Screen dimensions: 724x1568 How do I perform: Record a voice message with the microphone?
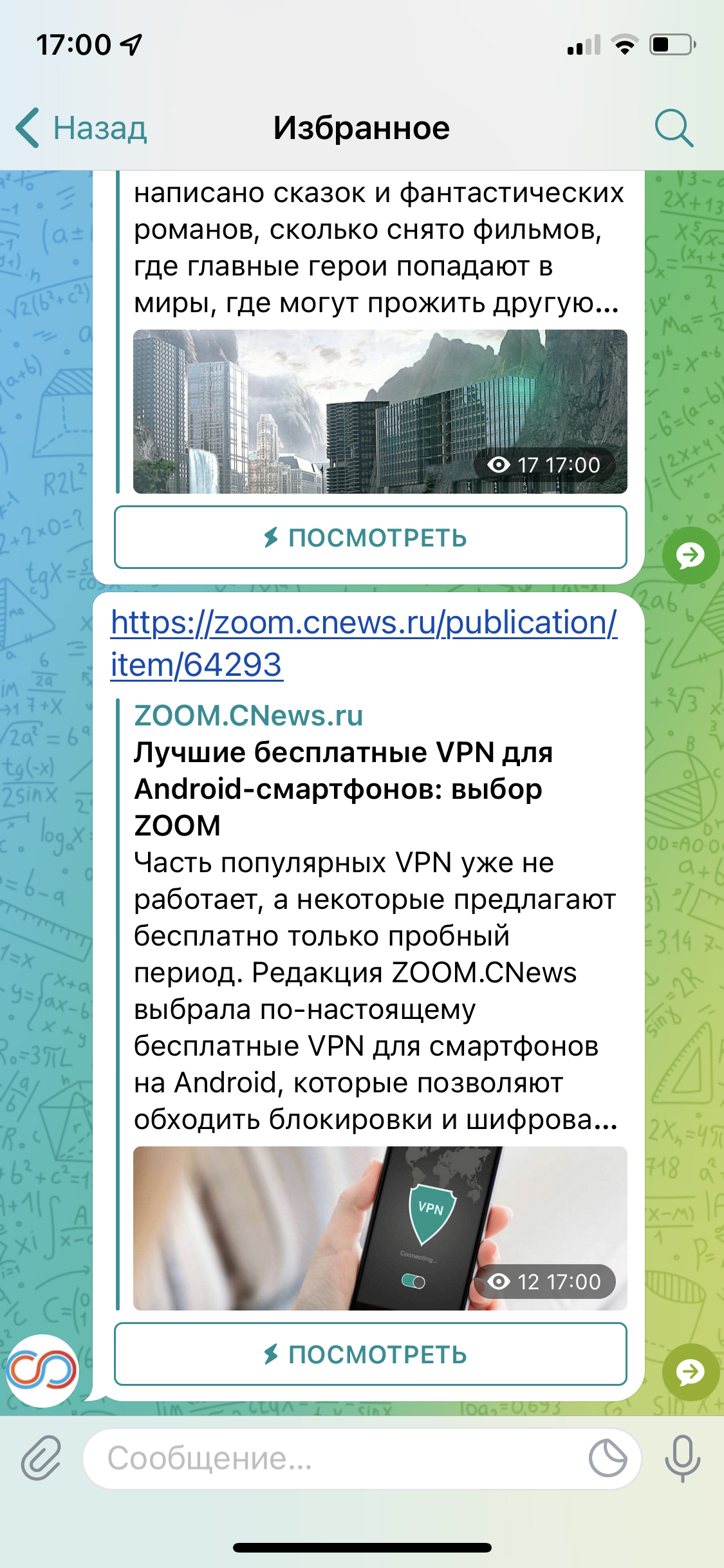(682, 1458)
